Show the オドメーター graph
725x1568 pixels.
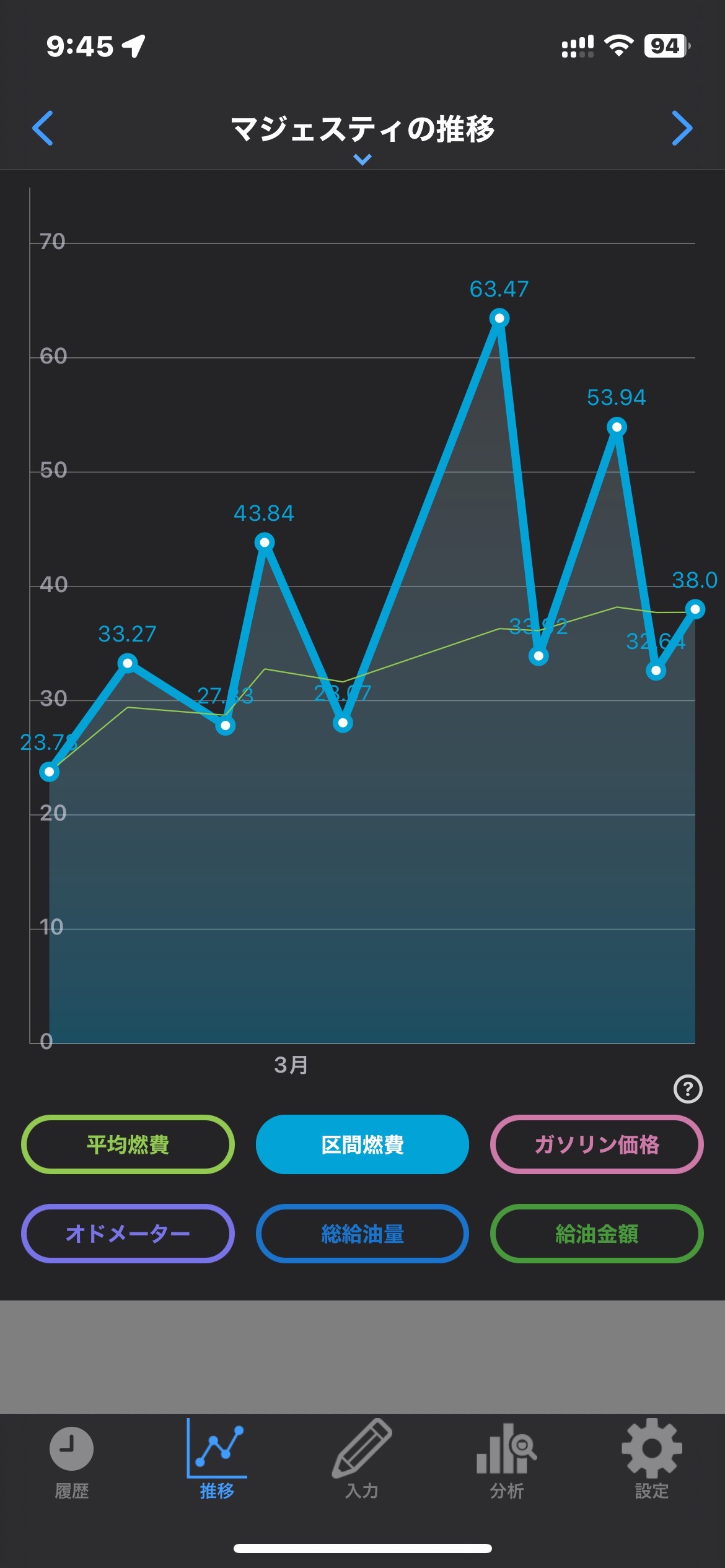128,1234
